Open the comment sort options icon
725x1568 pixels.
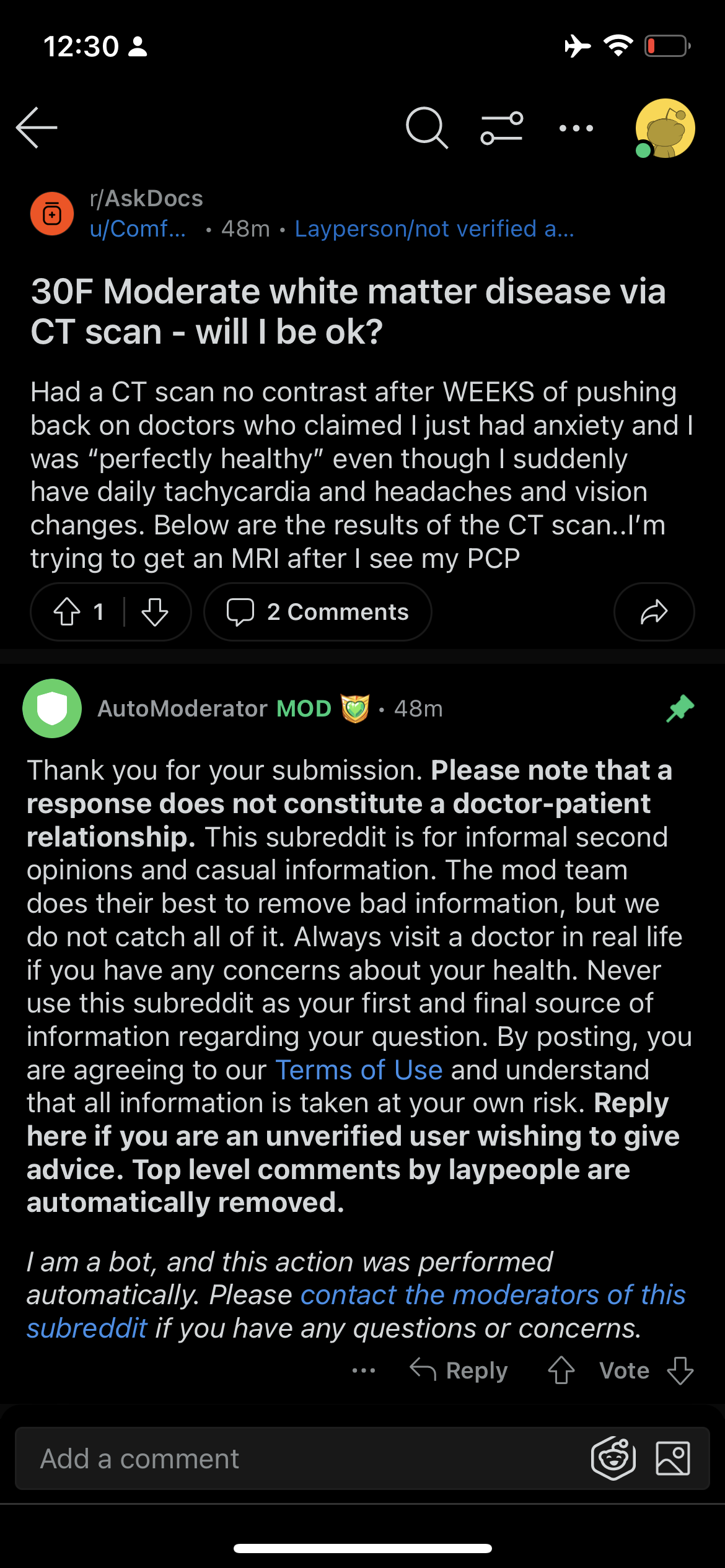[502, 128]
